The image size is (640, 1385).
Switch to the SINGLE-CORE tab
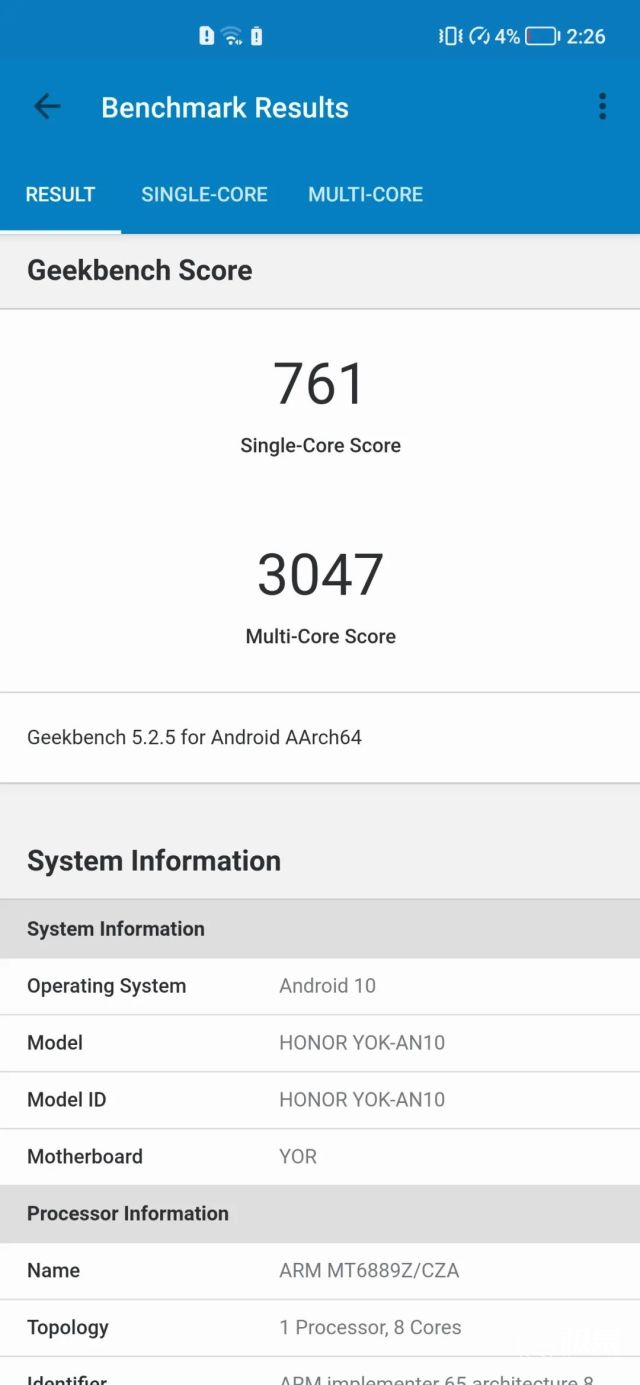click(204, 195)
